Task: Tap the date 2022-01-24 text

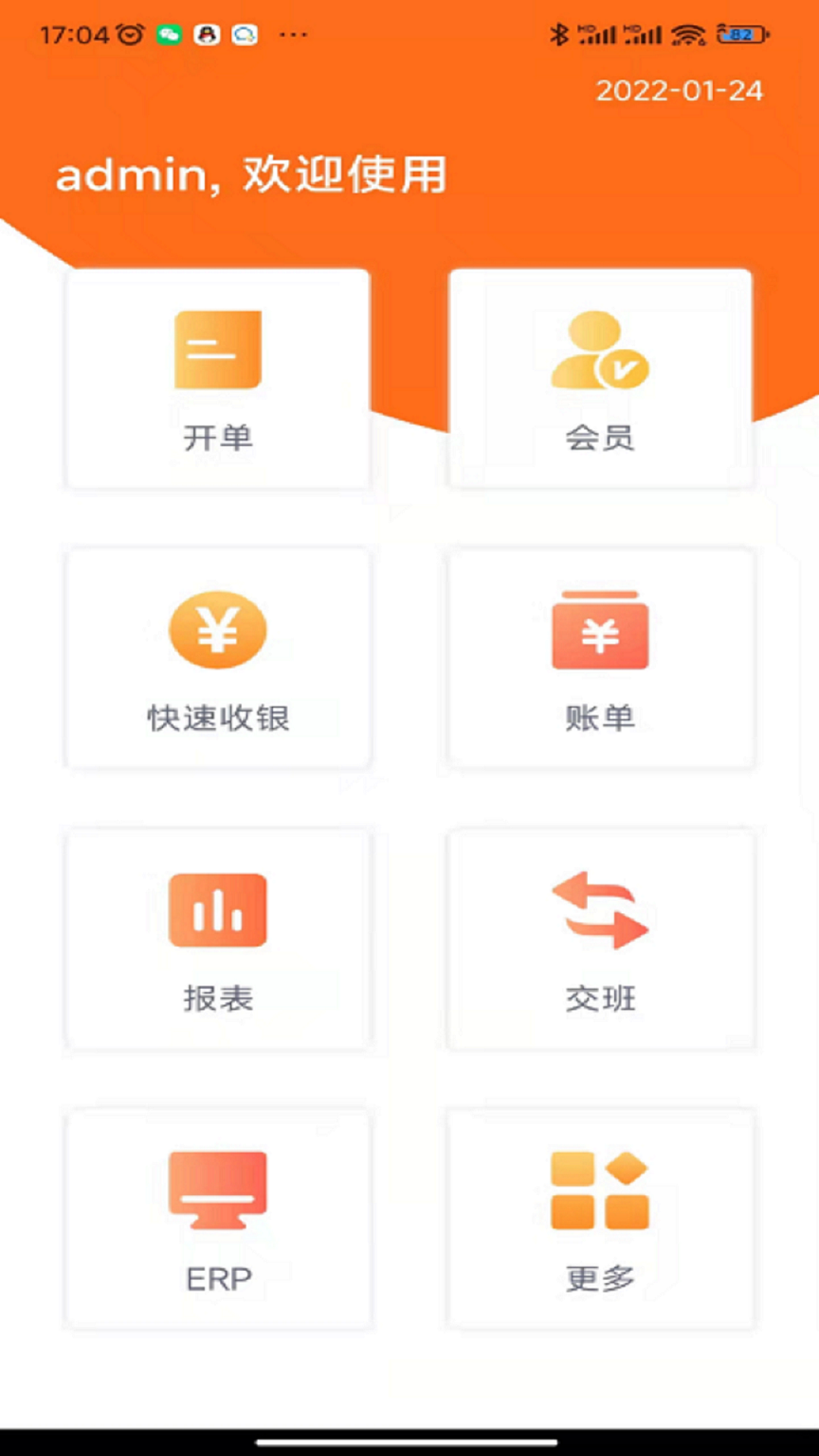Action: coord(678,91)
